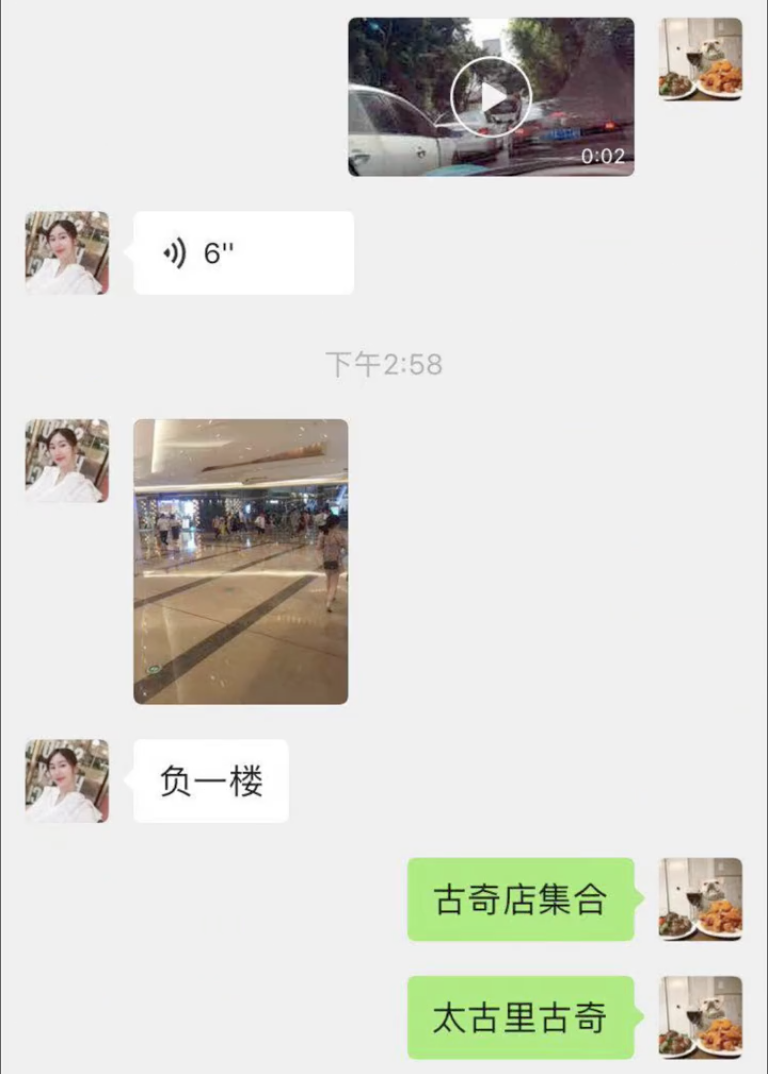Play the 6'' voice message

[243, 253]
